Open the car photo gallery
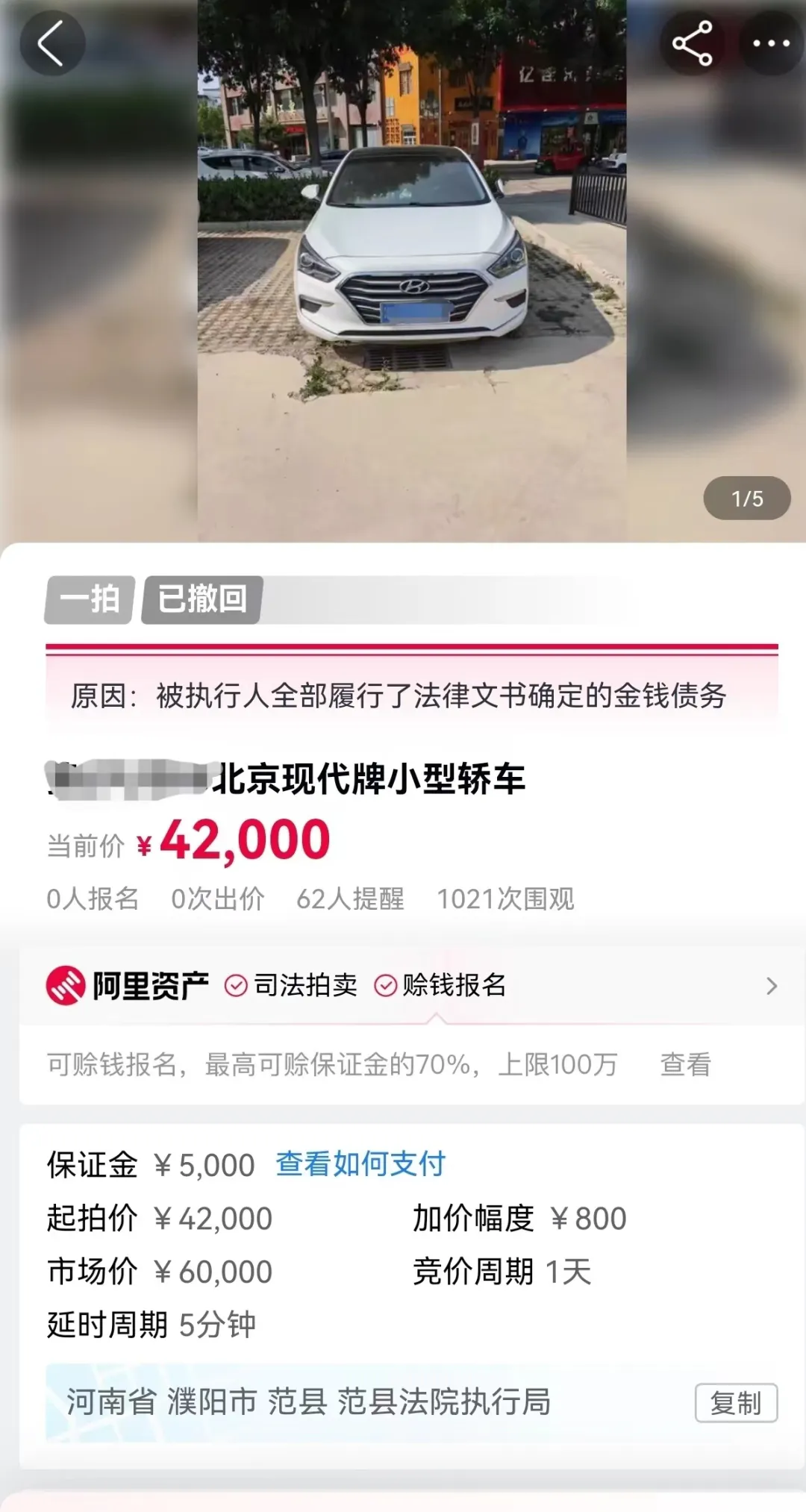The width and height of the screenshot is (806, 1512). click(411, 269)
